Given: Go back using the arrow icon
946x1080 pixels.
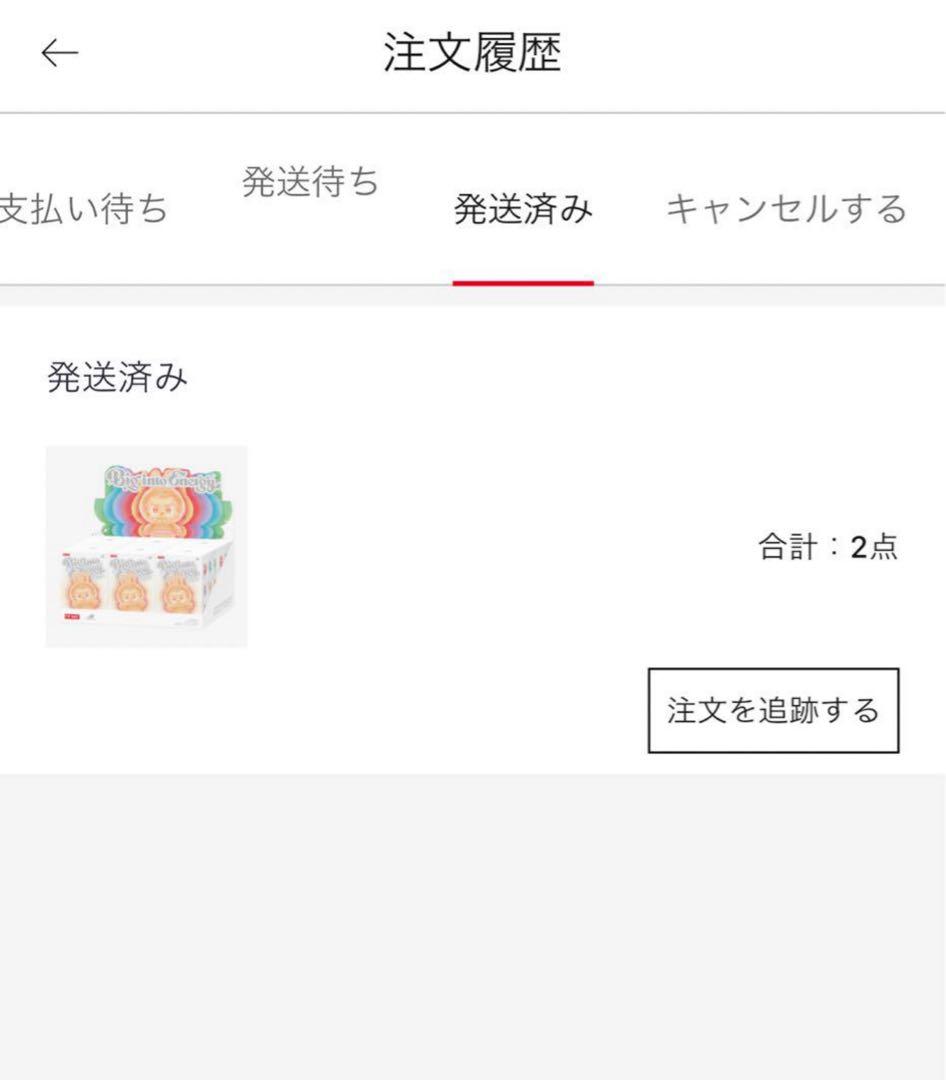Looking at the screenshot, I should coord(59,54).
